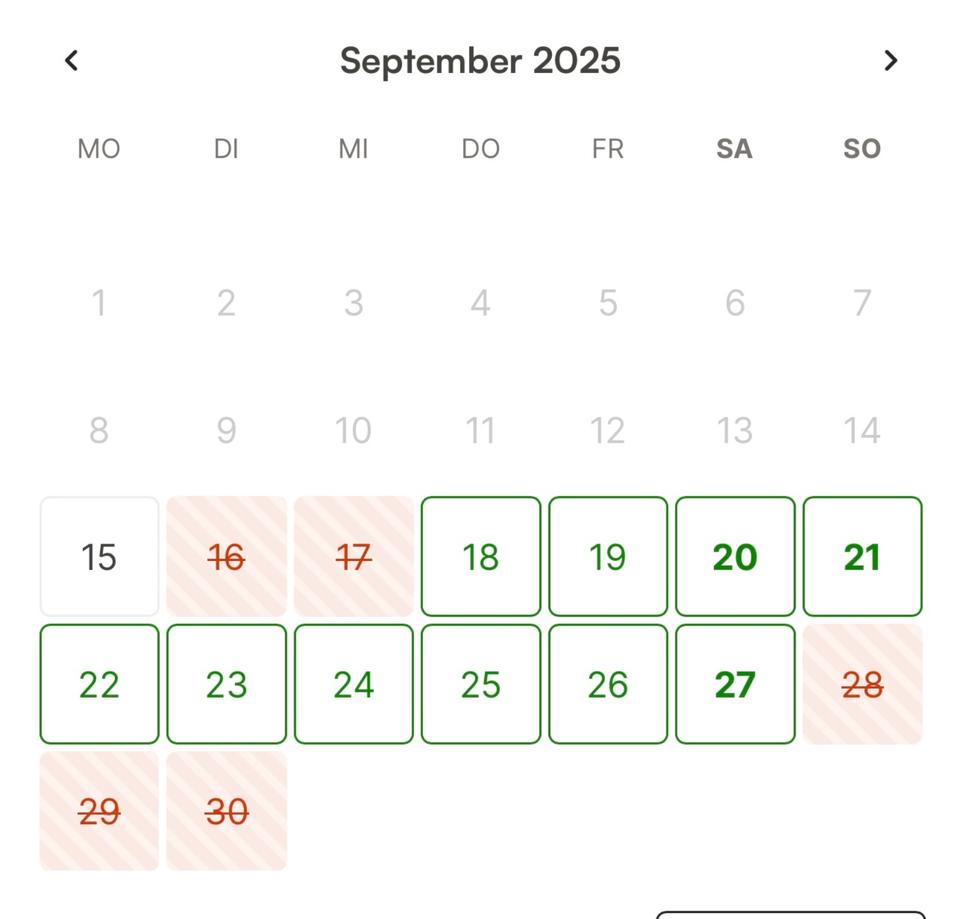960x919 pixels.
Task: Choose Sunday, September 21
Action: (x=862, y=557)
